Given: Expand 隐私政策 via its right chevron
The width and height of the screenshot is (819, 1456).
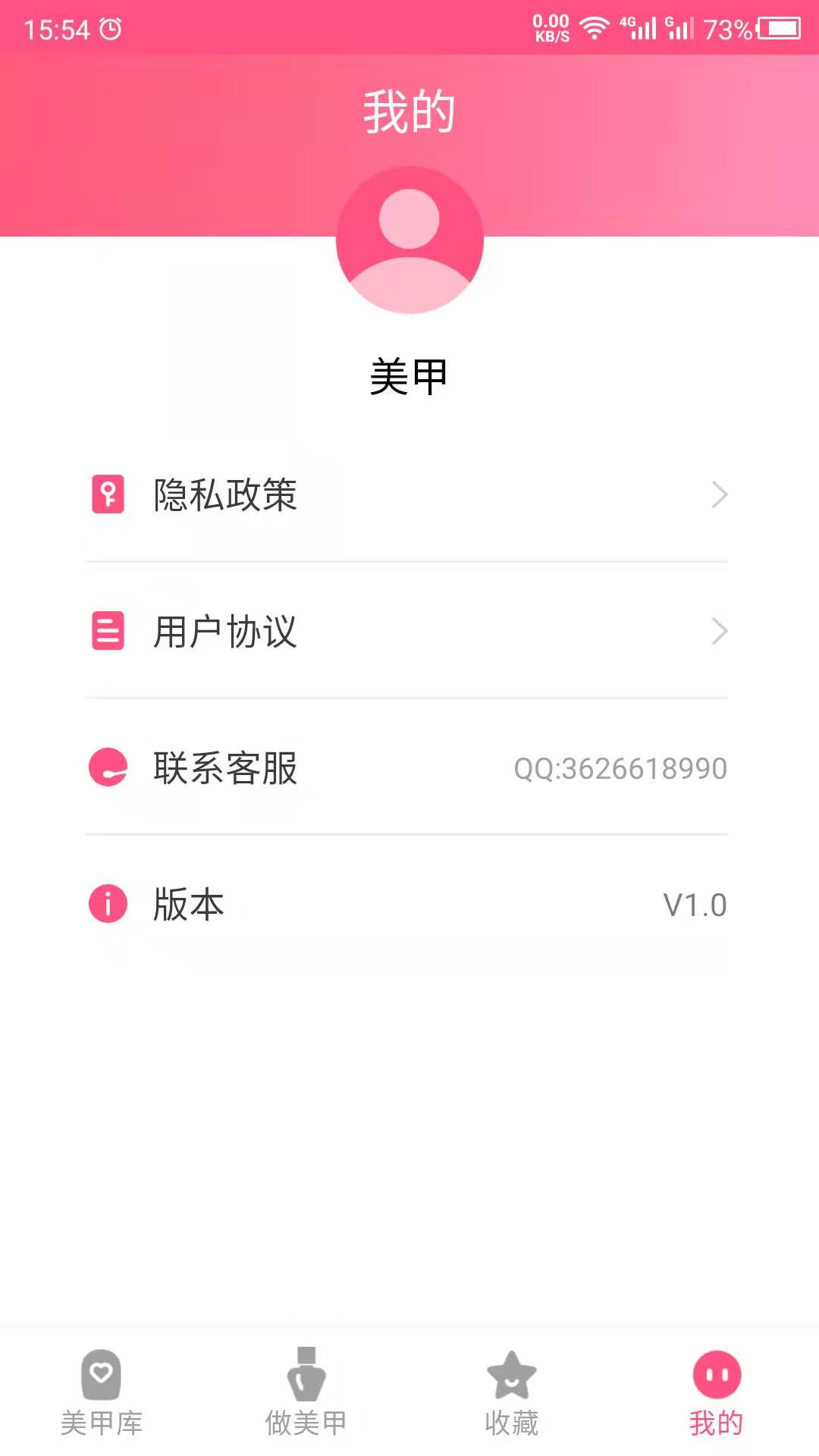Looking at the screenshot, I should pyautogui.click(x=720, y=495).
